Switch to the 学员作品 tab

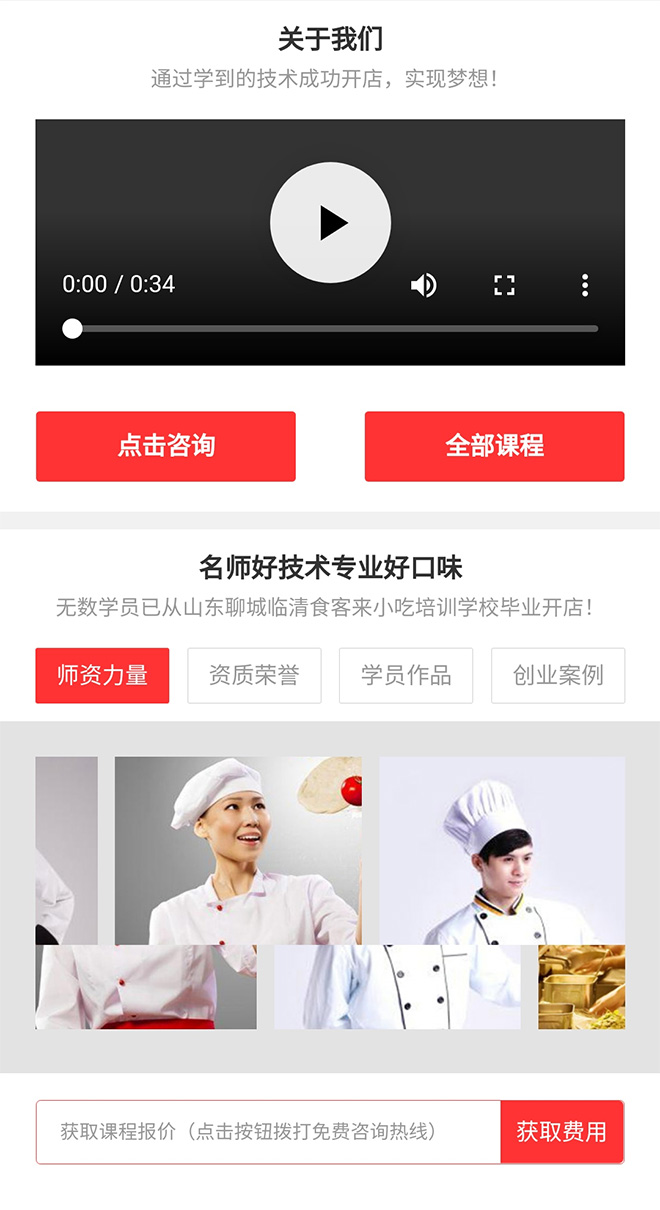pos(406,675)
